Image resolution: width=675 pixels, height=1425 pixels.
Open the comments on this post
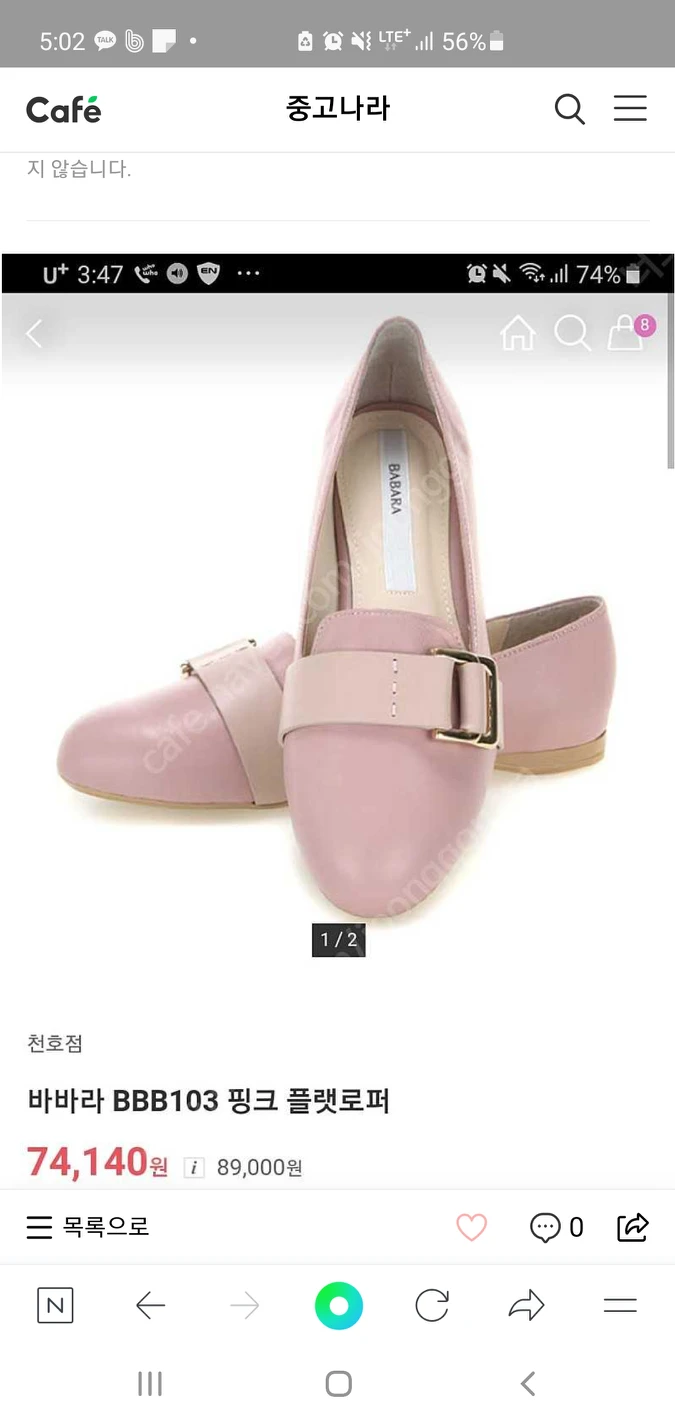(556, 1227)
